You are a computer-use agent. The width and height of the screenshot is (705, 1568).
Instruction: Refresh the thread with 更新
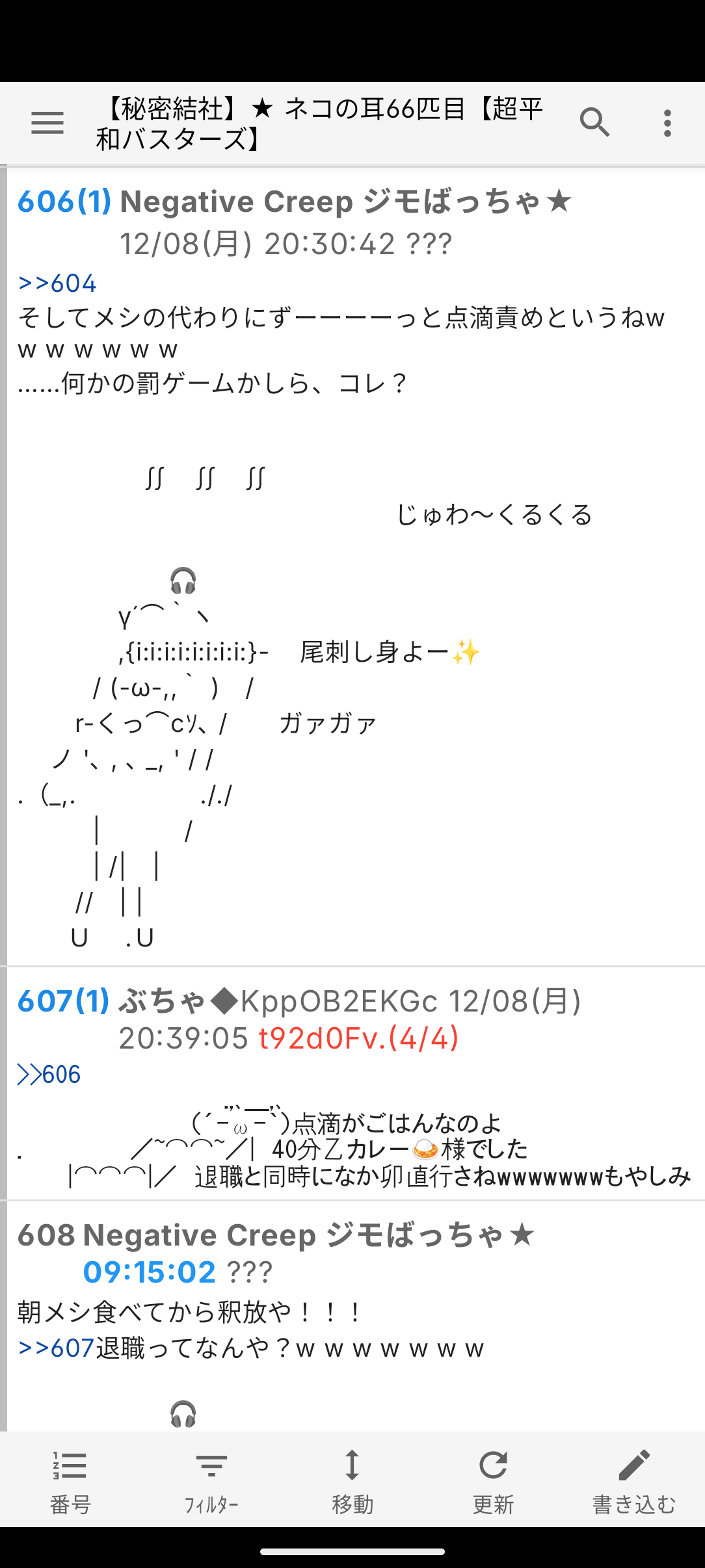pos(493,1478)
